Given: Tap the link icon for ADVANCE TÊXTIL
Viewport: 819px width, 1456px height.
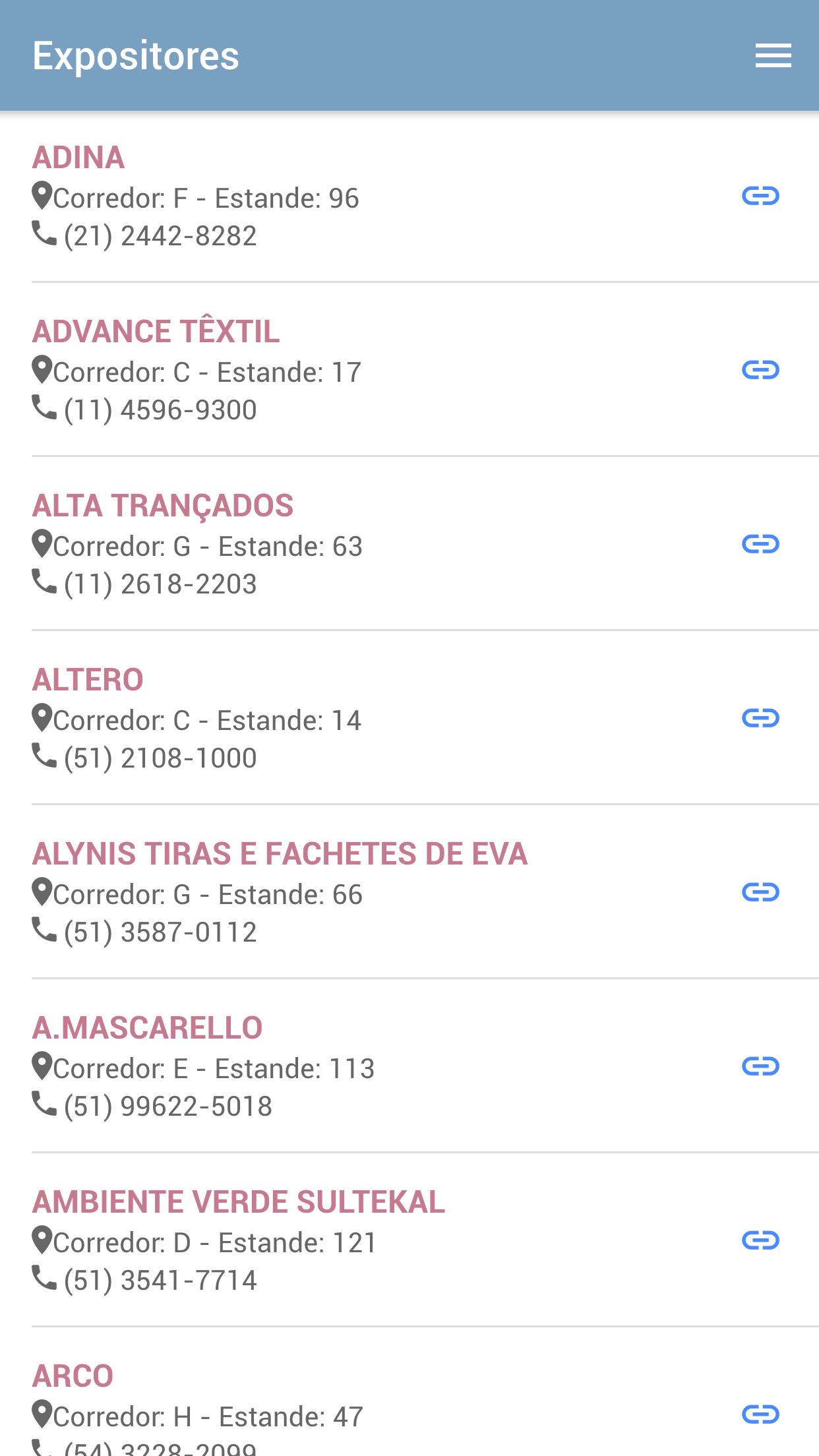Looking at the screenshot, I should (x=760, y=370).
